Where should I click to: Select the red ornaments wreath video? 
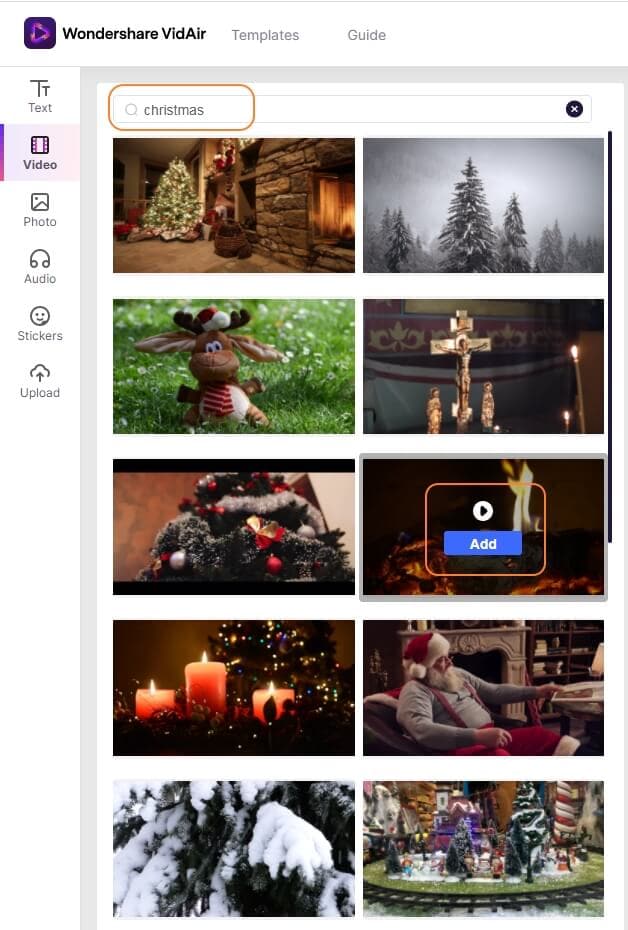[x=233, y=527]
